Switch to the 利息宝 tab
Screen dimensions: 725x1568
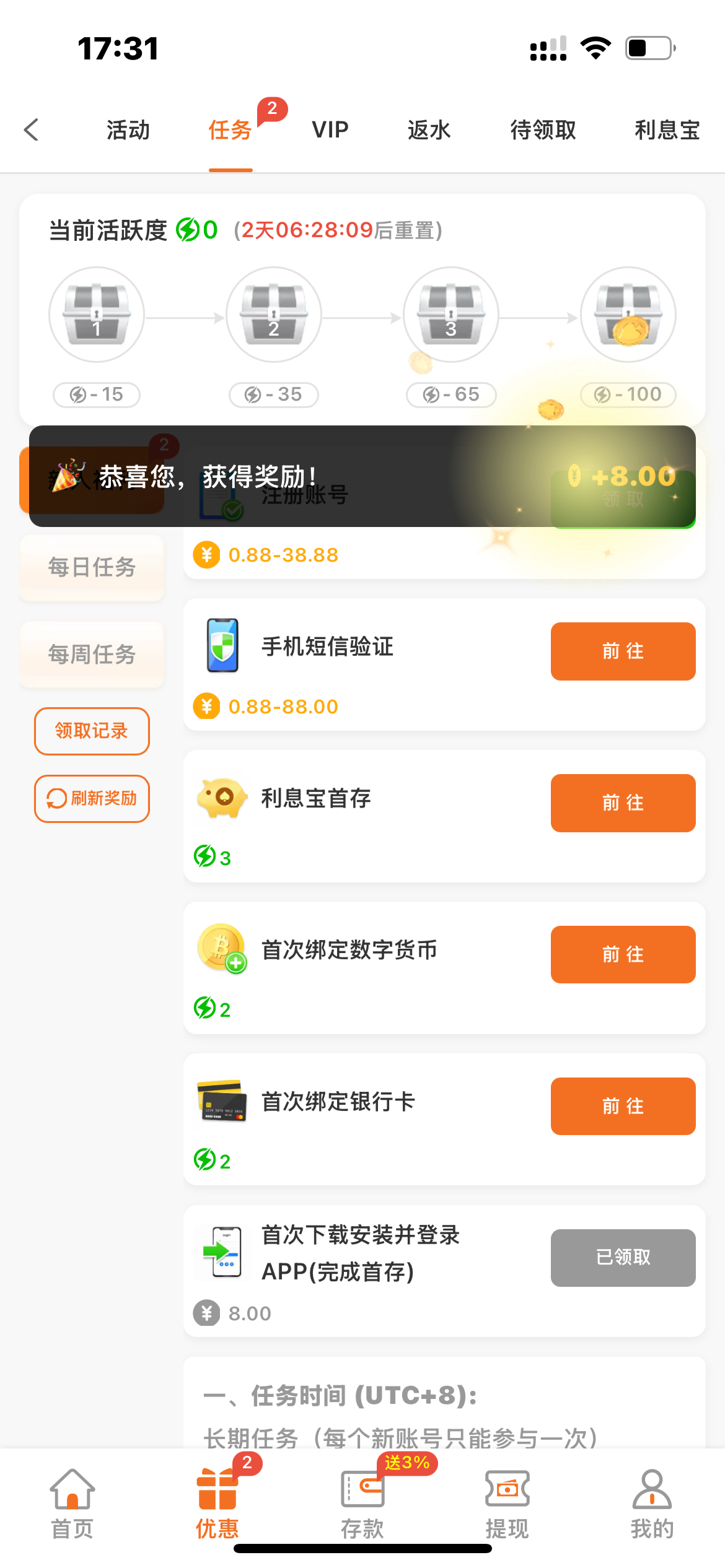coord(667,130)
